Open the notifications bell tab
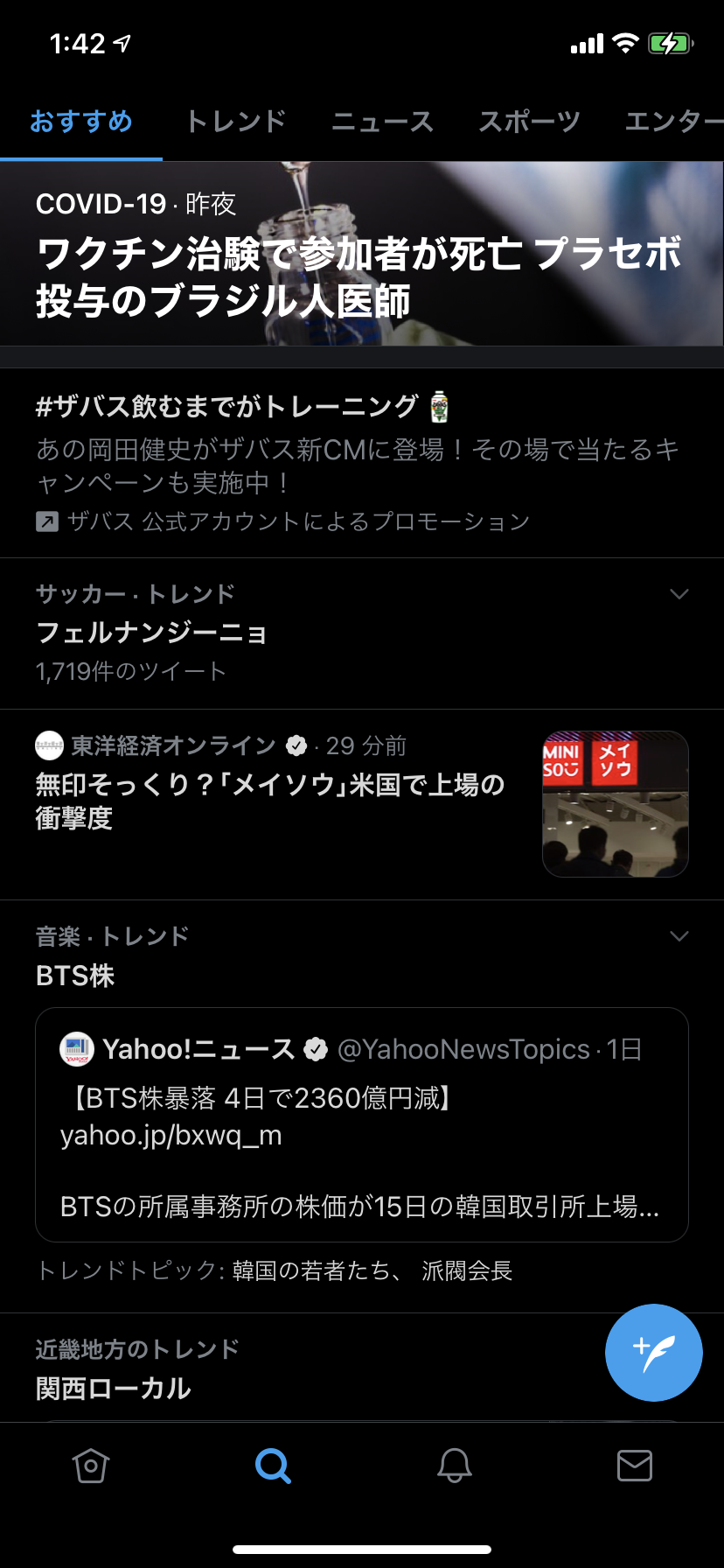 pos(455,1466)
